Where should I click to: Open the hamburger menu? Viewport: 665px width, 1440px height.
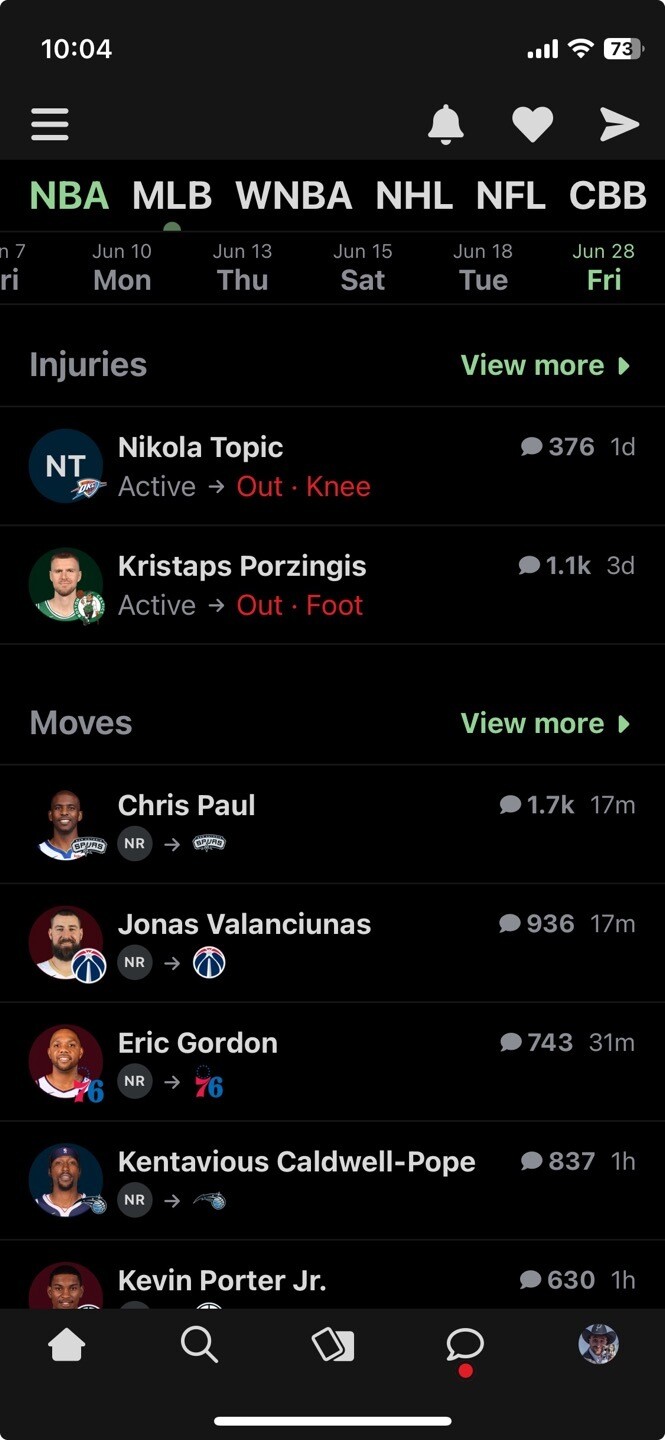click(50, 124)
